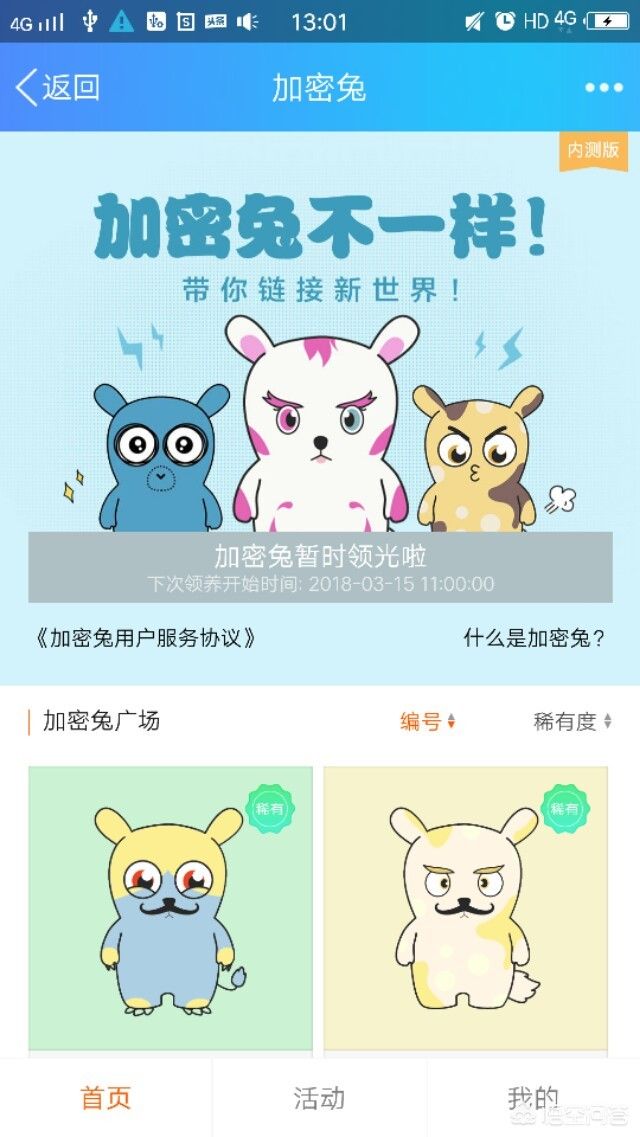Switch to the 首页 tab
This screenshot has width=640, height=1137.
point(106,1098)
